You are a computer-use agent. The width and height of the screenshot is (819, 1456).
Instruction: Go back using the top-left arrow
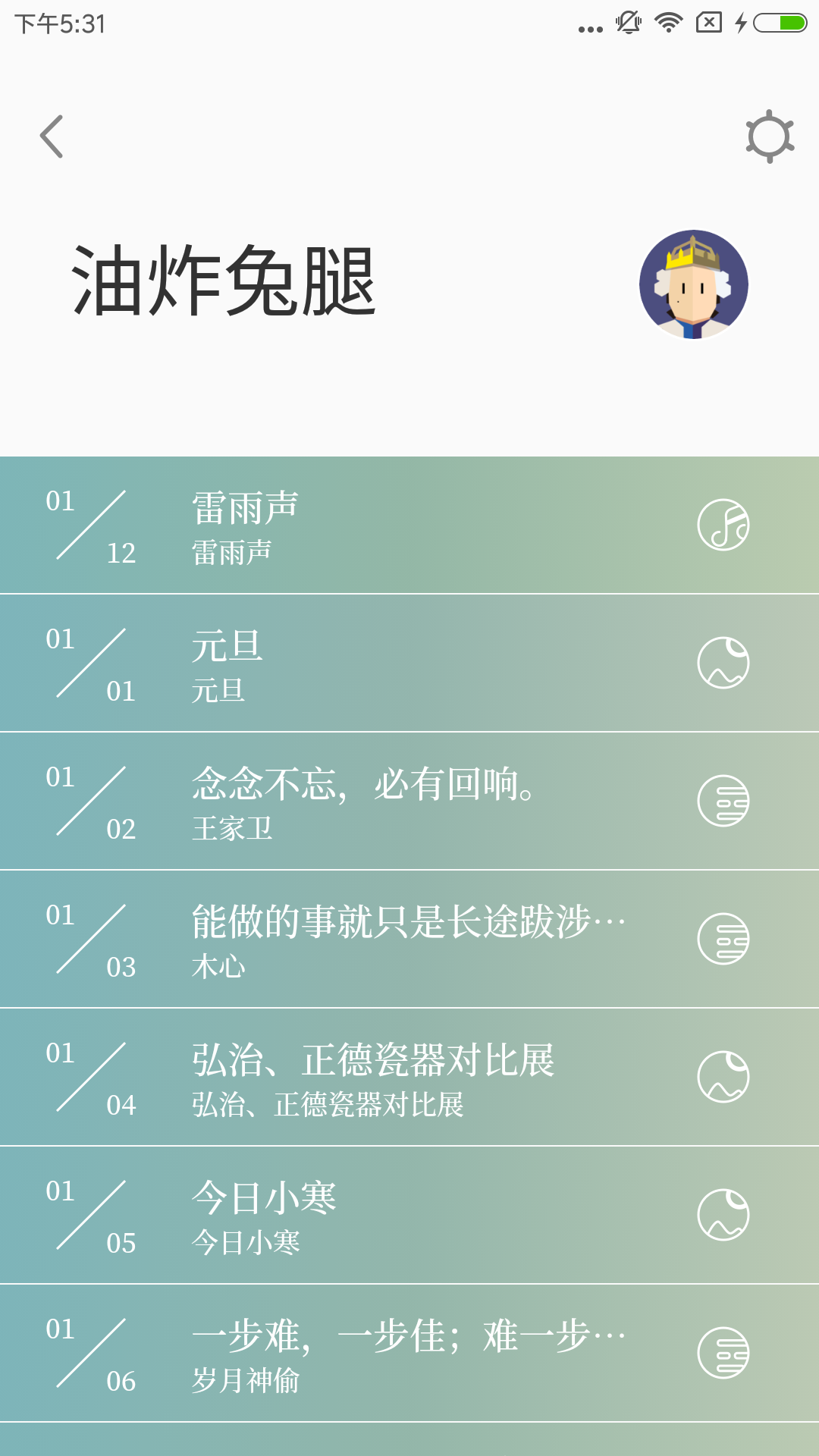(x=52, y=136)
